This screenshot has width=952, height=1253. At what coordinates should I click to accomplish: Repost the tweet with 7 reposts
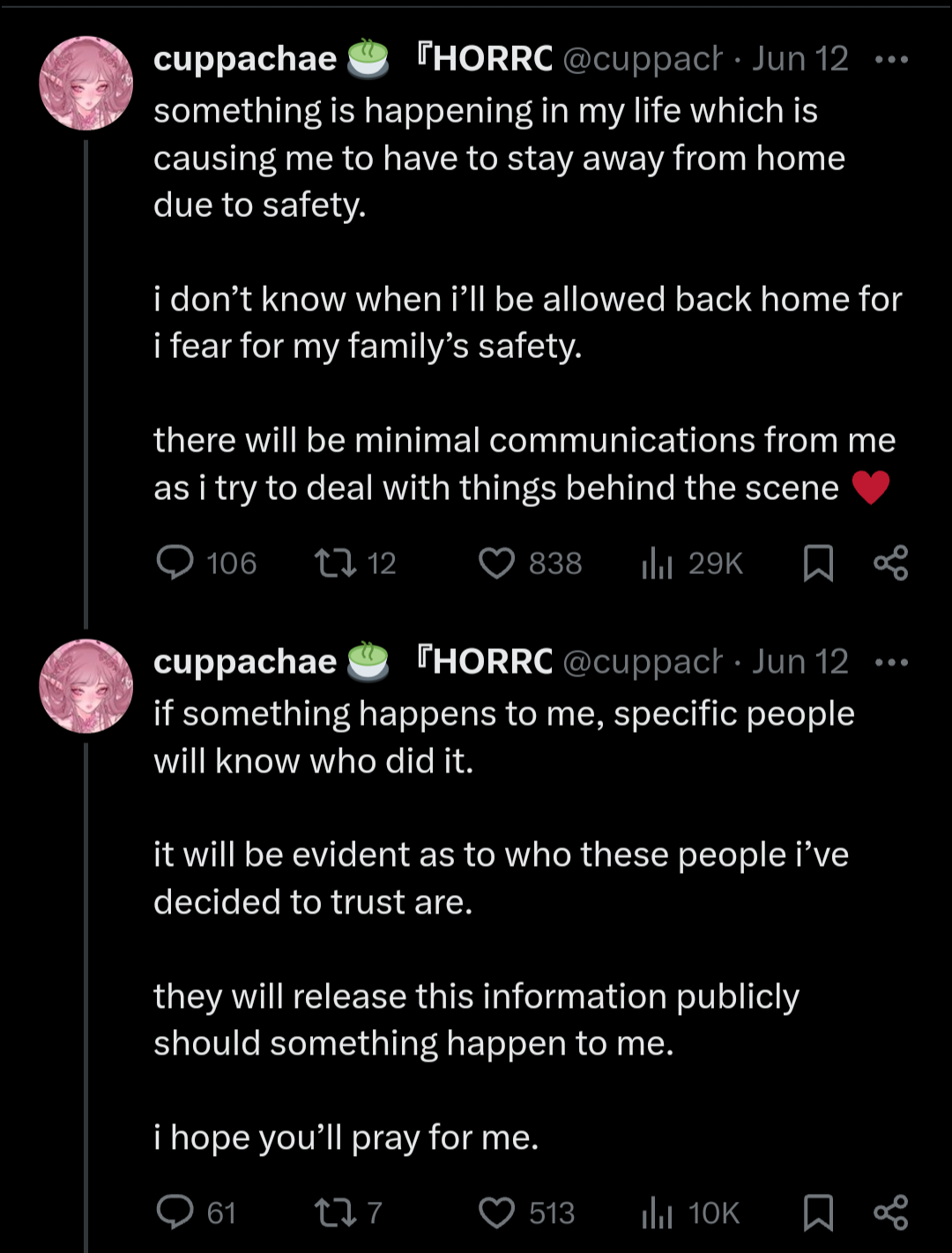click(335, 1212)
